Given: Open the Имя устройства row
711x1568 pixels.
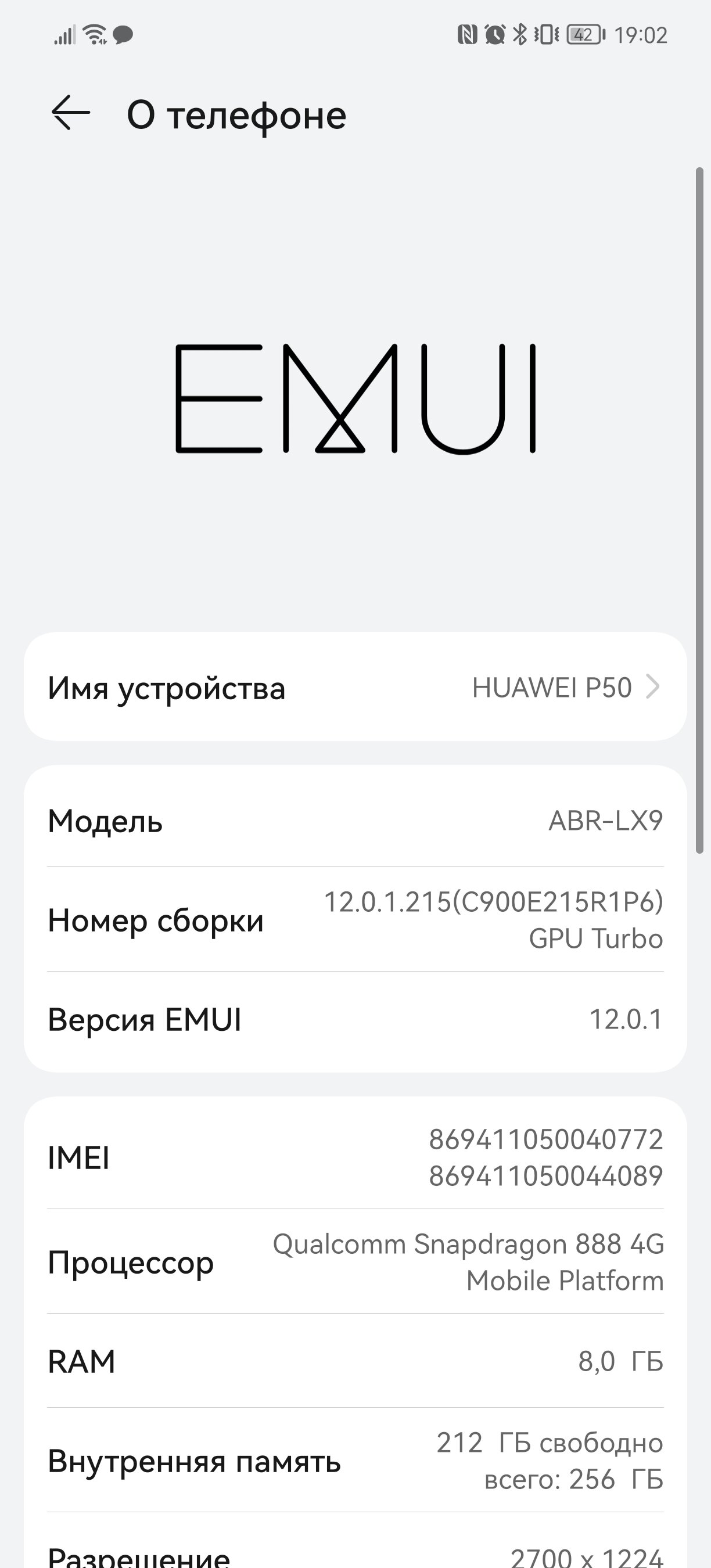Looking at the screenshot, I should coord(355,687).
